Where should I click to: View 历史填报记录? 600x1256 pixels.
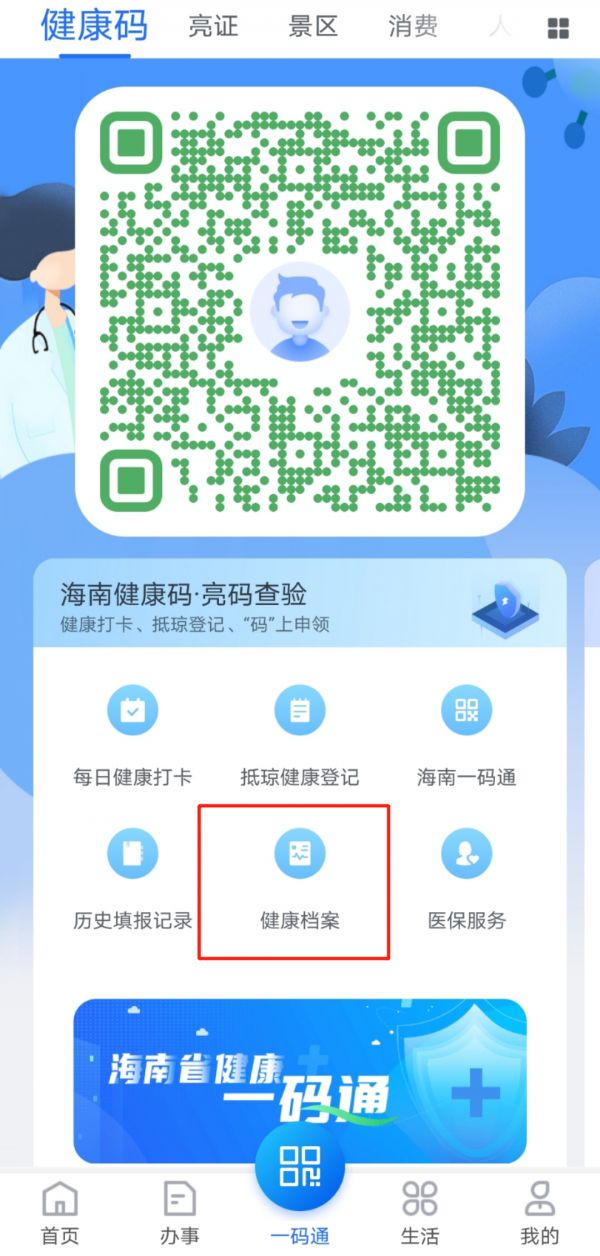pyautogui.click(x=132, y=878)
